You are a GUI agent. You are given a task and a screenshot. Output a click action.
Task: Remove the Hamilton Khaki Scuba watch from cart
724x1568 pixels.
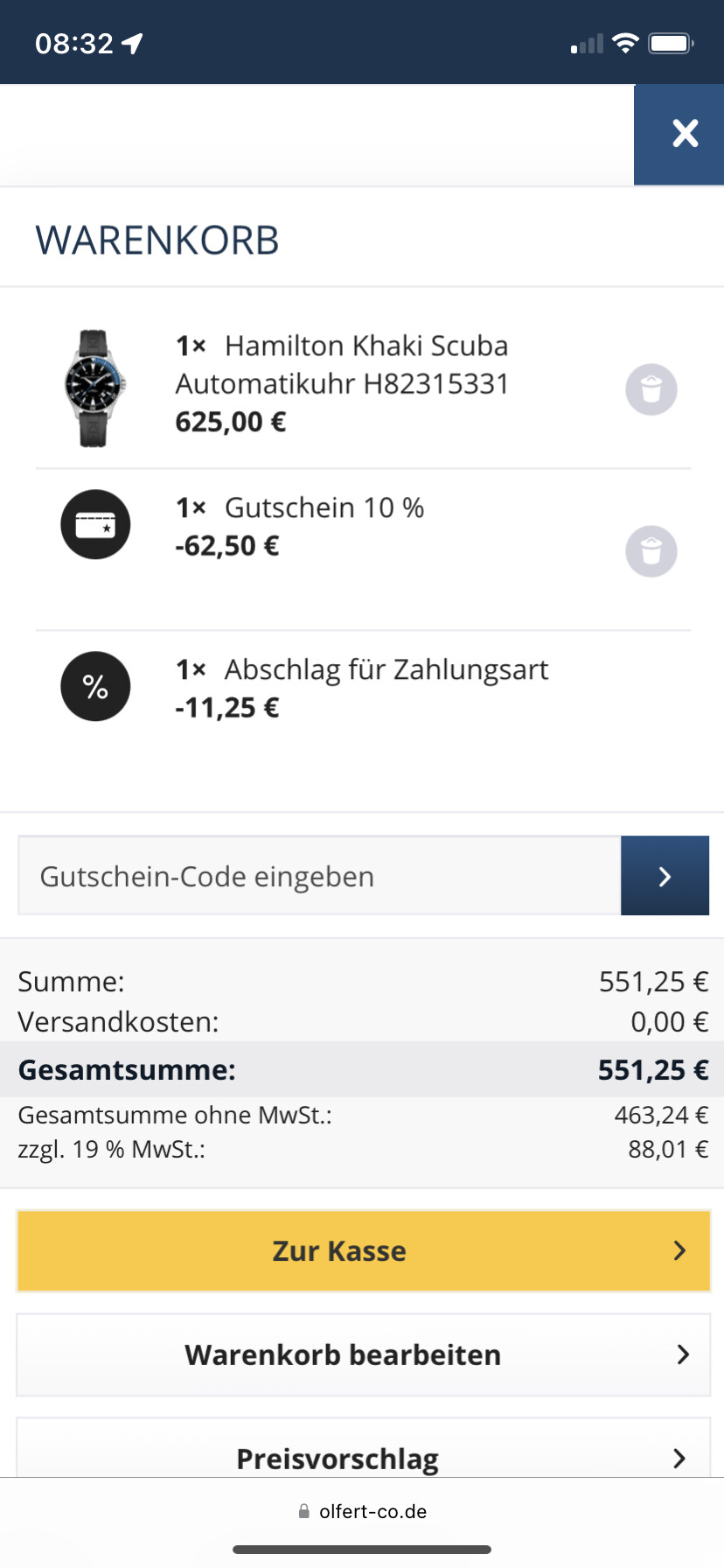651,389
